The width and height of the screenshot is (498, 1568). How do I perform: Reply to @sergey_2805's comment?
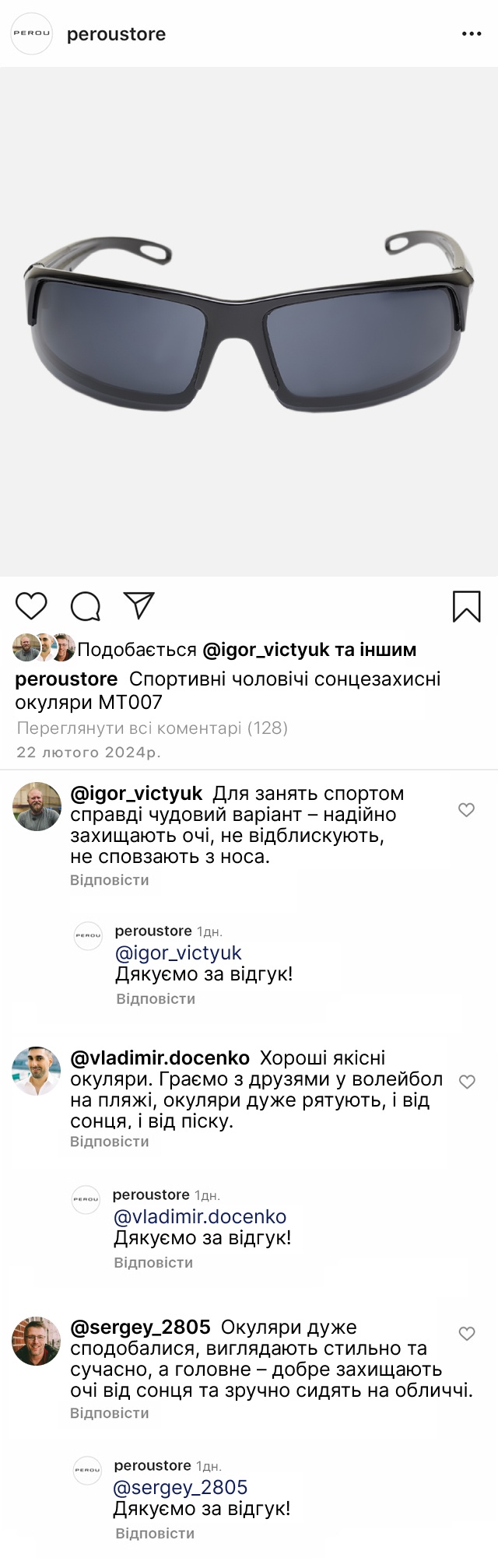click(x=109, y=1412)
